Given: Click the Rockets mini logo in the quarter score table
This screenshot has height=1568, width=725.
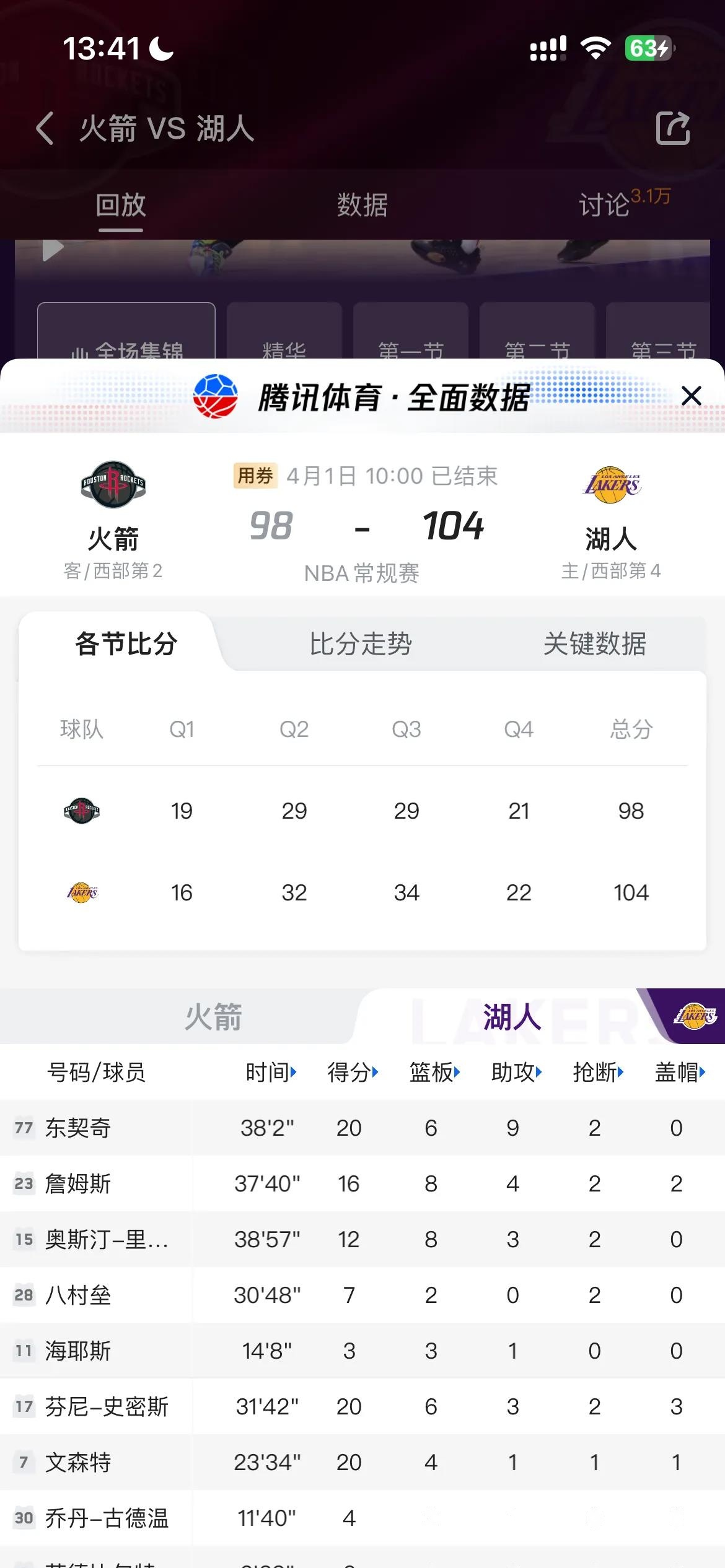Looking at the screenshot, I should (84, 810).
